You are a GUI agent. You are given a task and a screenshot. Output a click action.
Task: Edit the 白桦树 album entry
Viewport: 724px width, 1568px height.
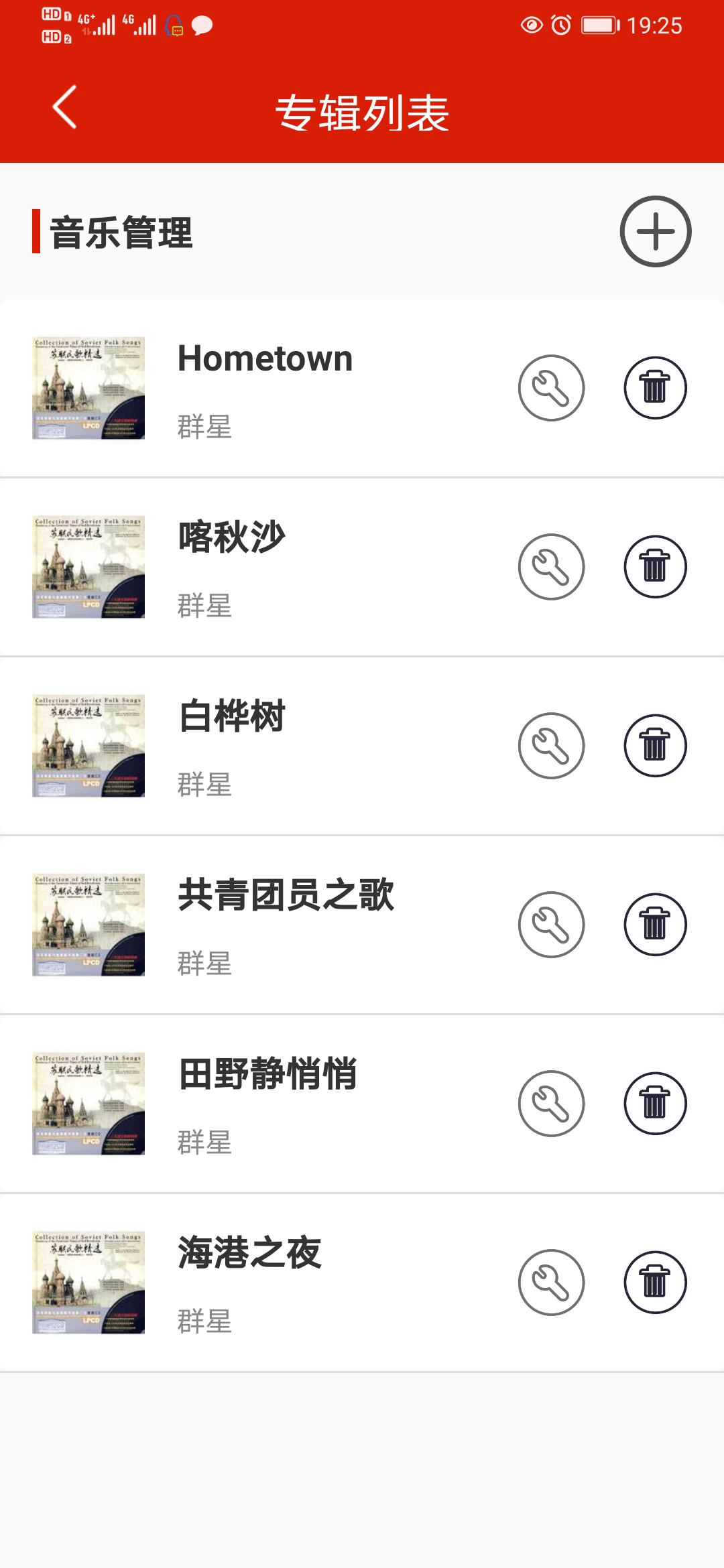click(551, 746)
